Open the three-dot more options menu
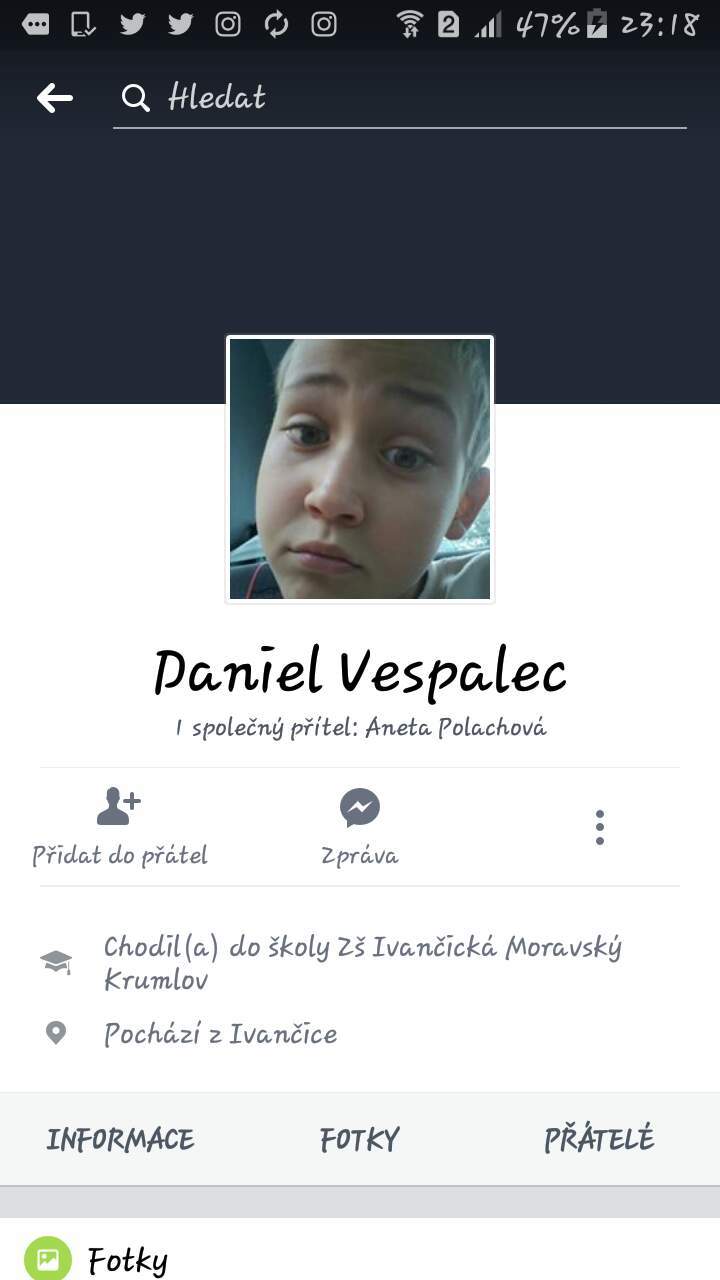Image resolution: width=720 pixels, height=1280 pixels. pos(600,827)
